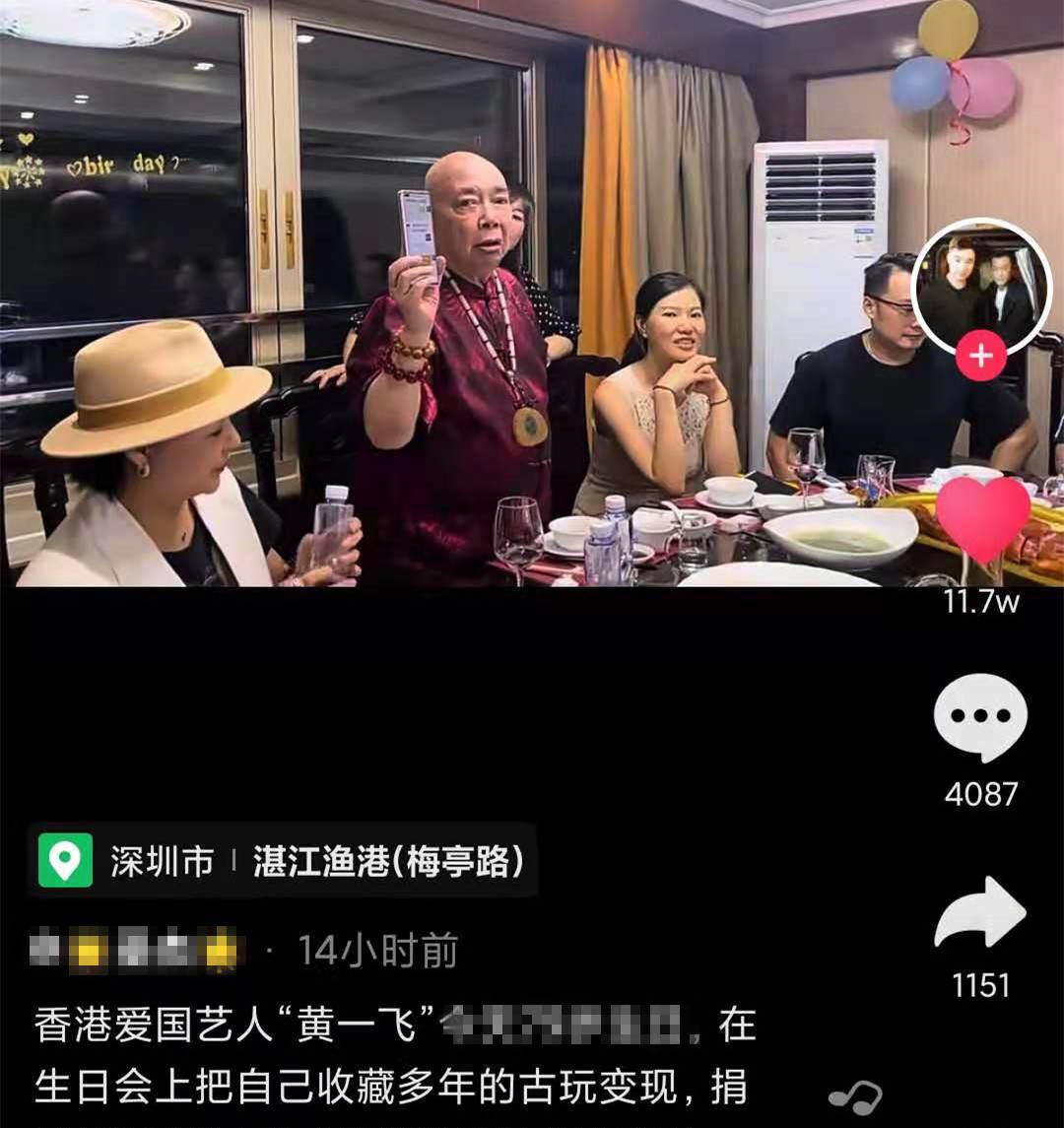The width and height of the screenshot is (1064, 1128).
Task: Open the creator's profile avatar
Action: pyautogui.click(x=981, y=286)
